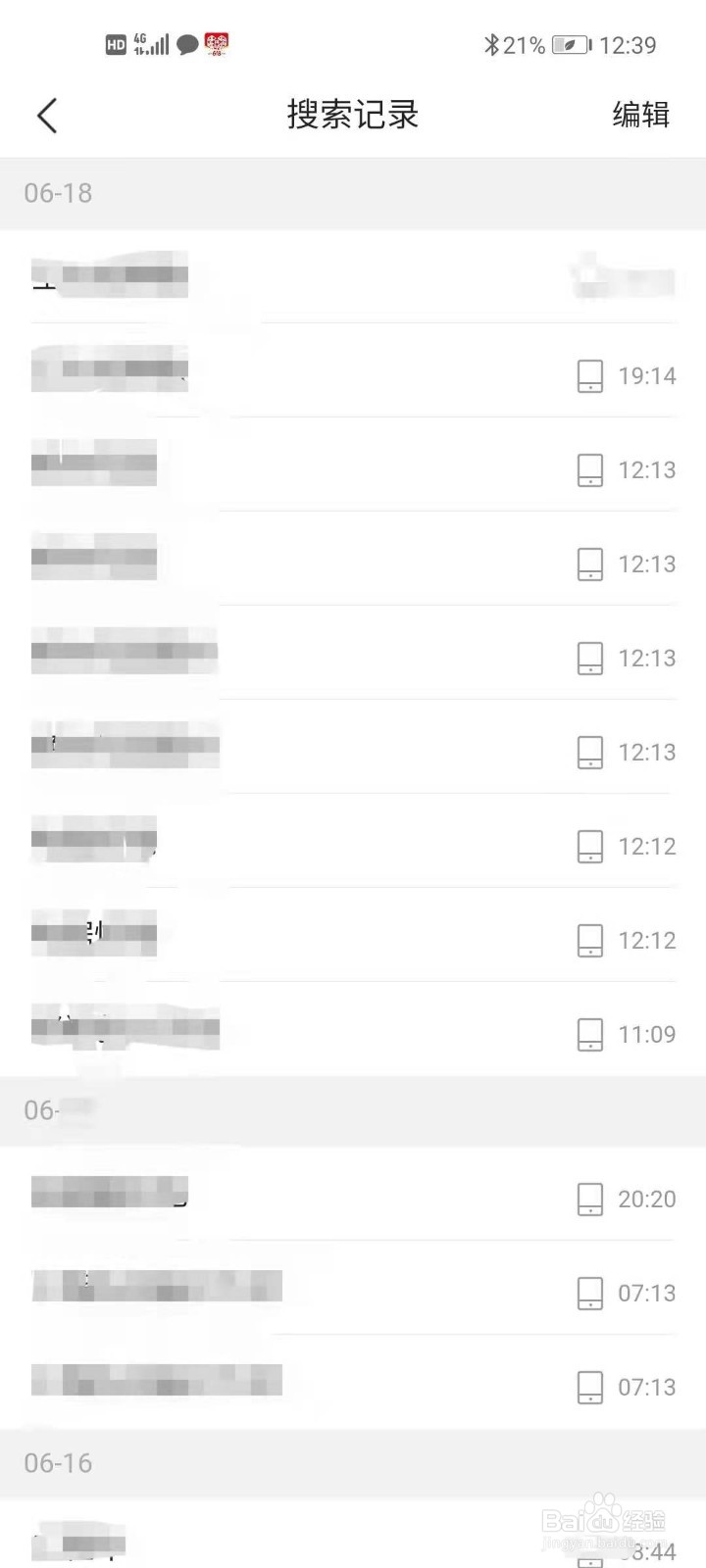Go back using the left arrow
This screenshot has width=706, height=1568.
tap(47, 115)
